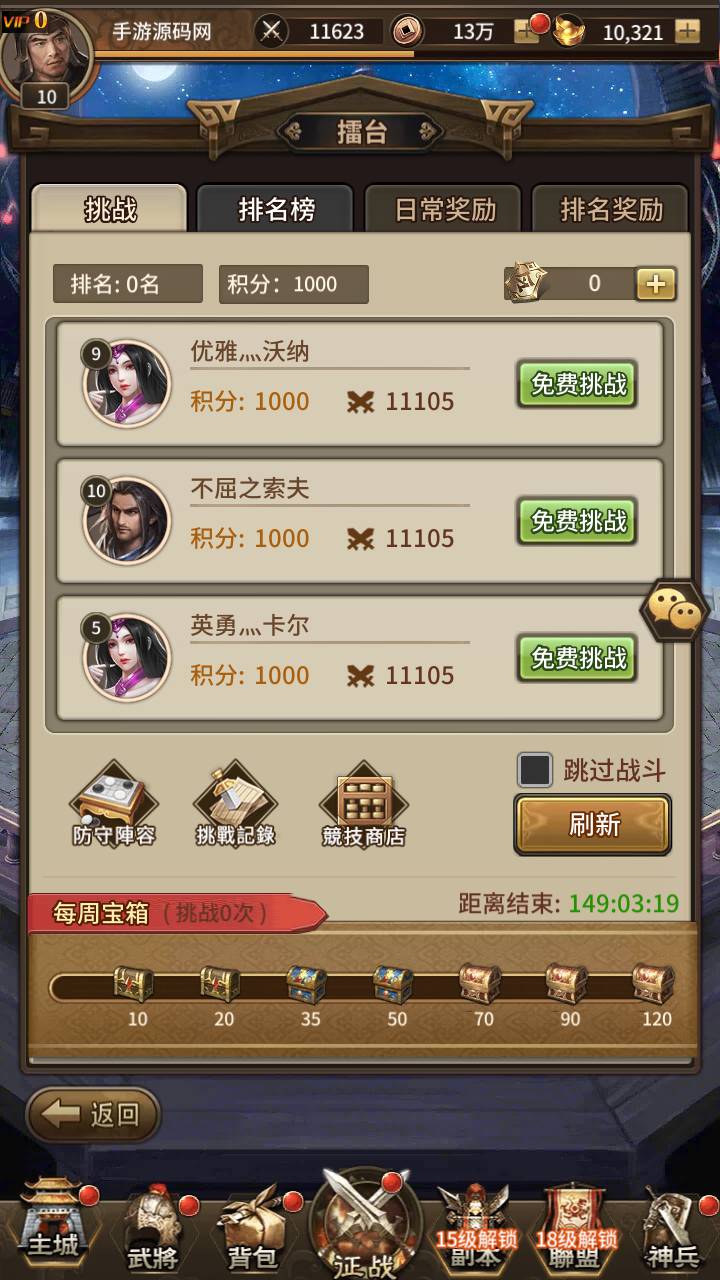Image resolution: width=720 pixels, height=1280 pixels.
Task: Tap 免费挑战 for 优雅灬沃纳
Action: pyautogui.click(x=577, y=384)
